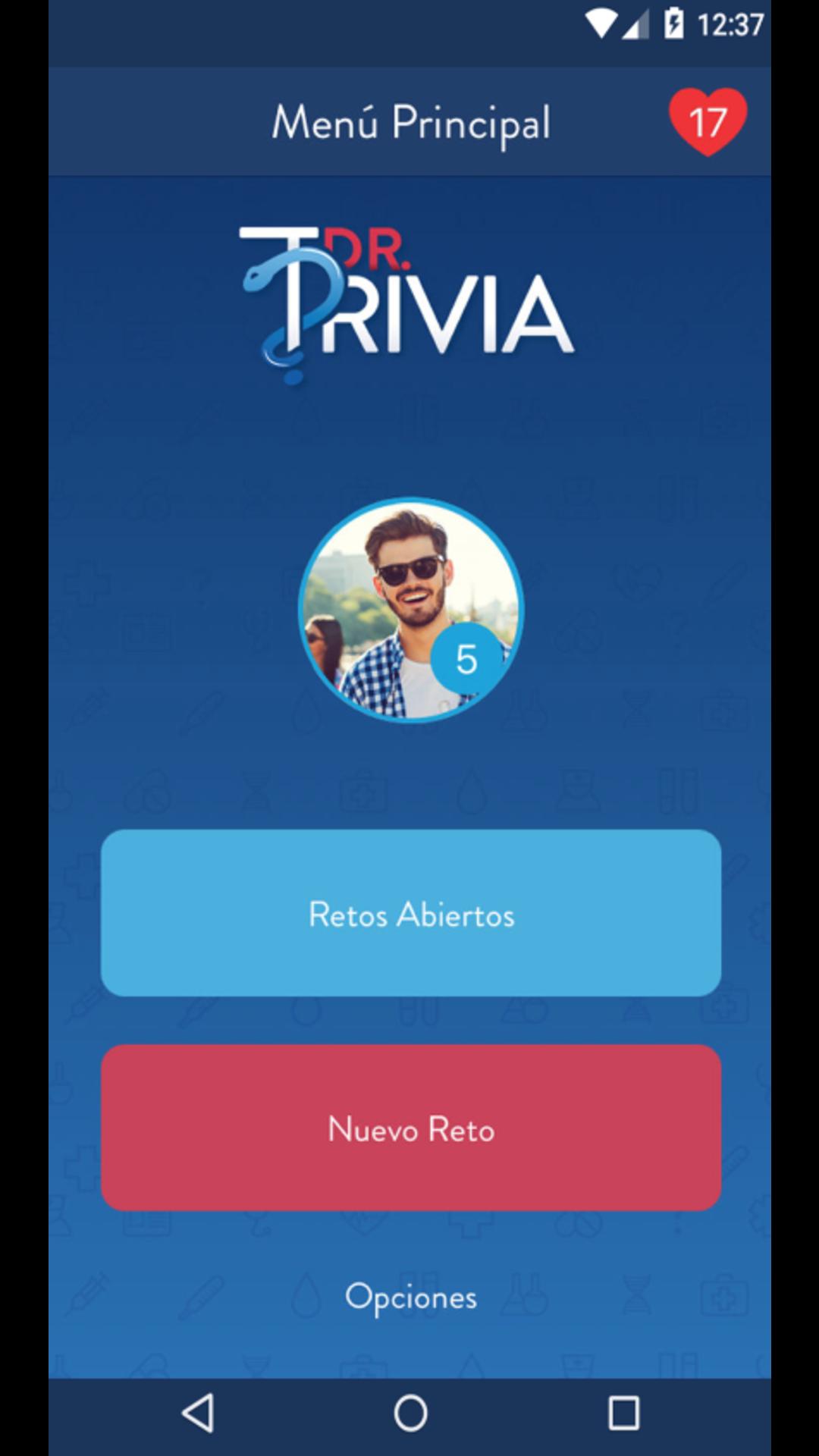Tap the red heart lives icon
This screenshot has width=819, height=1456.
[708, 121]
